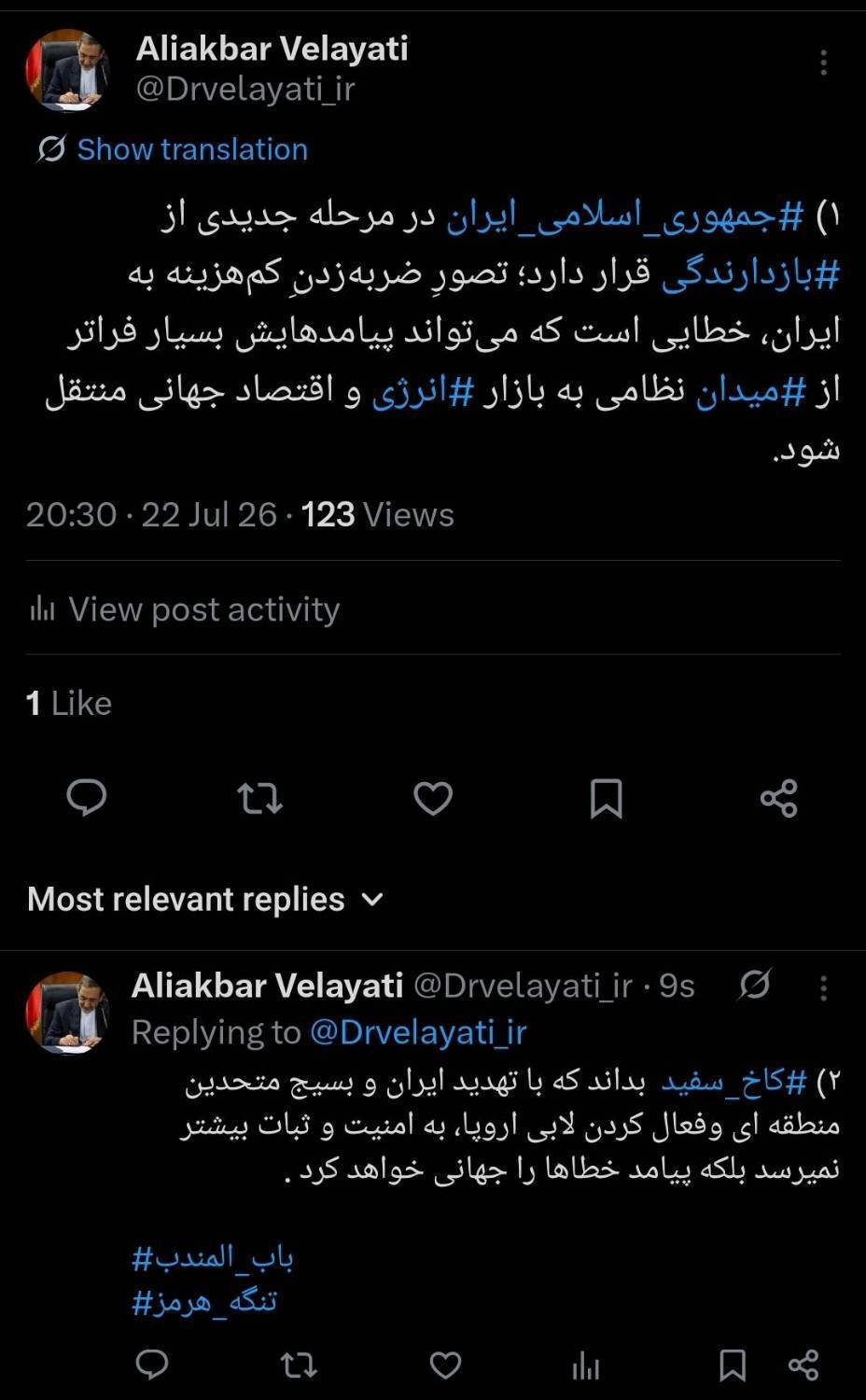Repost the reply post
866x1400 pixels.
pyautogui.click(x=299, y=1365)
